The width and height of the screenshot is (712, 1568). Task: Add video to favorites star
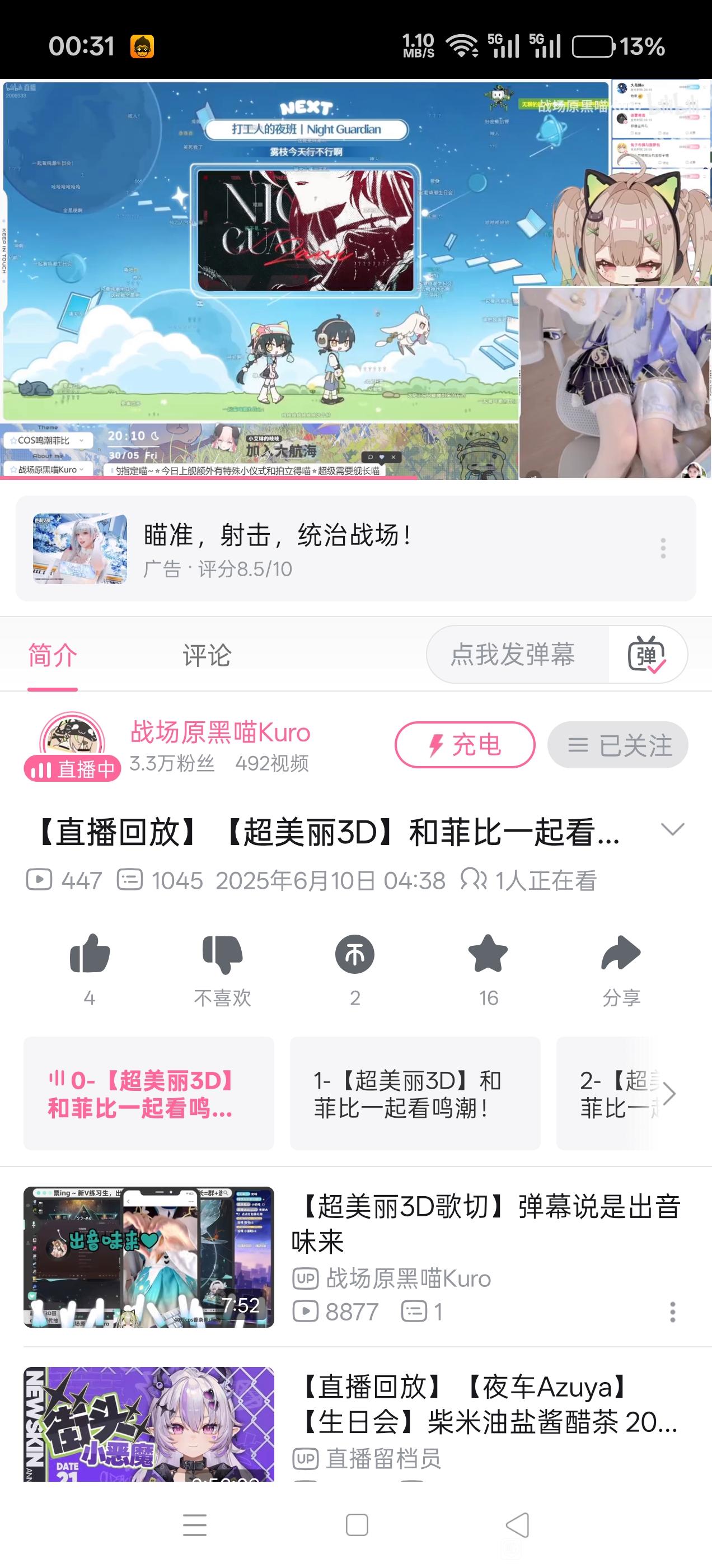pos(488,954)
